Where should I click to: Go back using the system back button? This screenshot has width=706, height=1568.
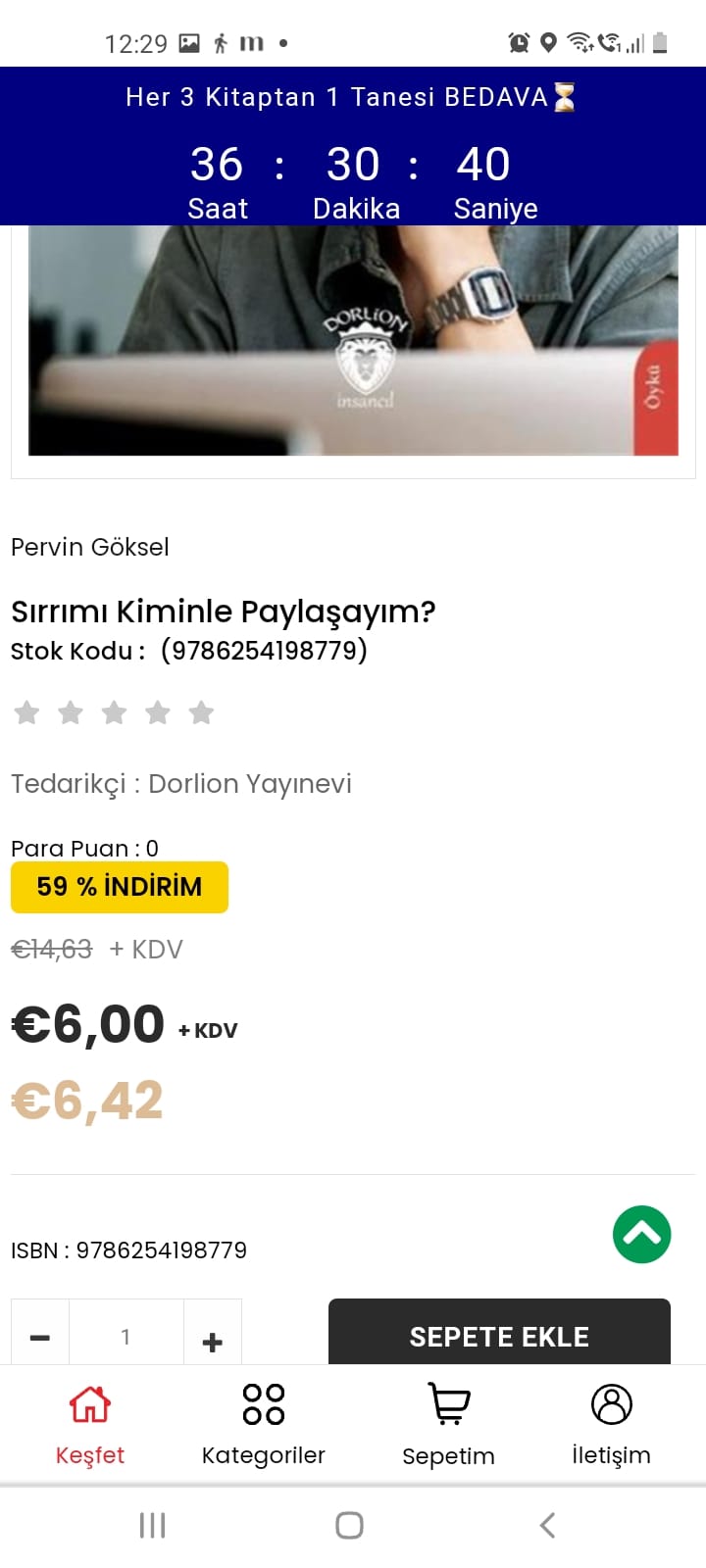pos(547,1525)
